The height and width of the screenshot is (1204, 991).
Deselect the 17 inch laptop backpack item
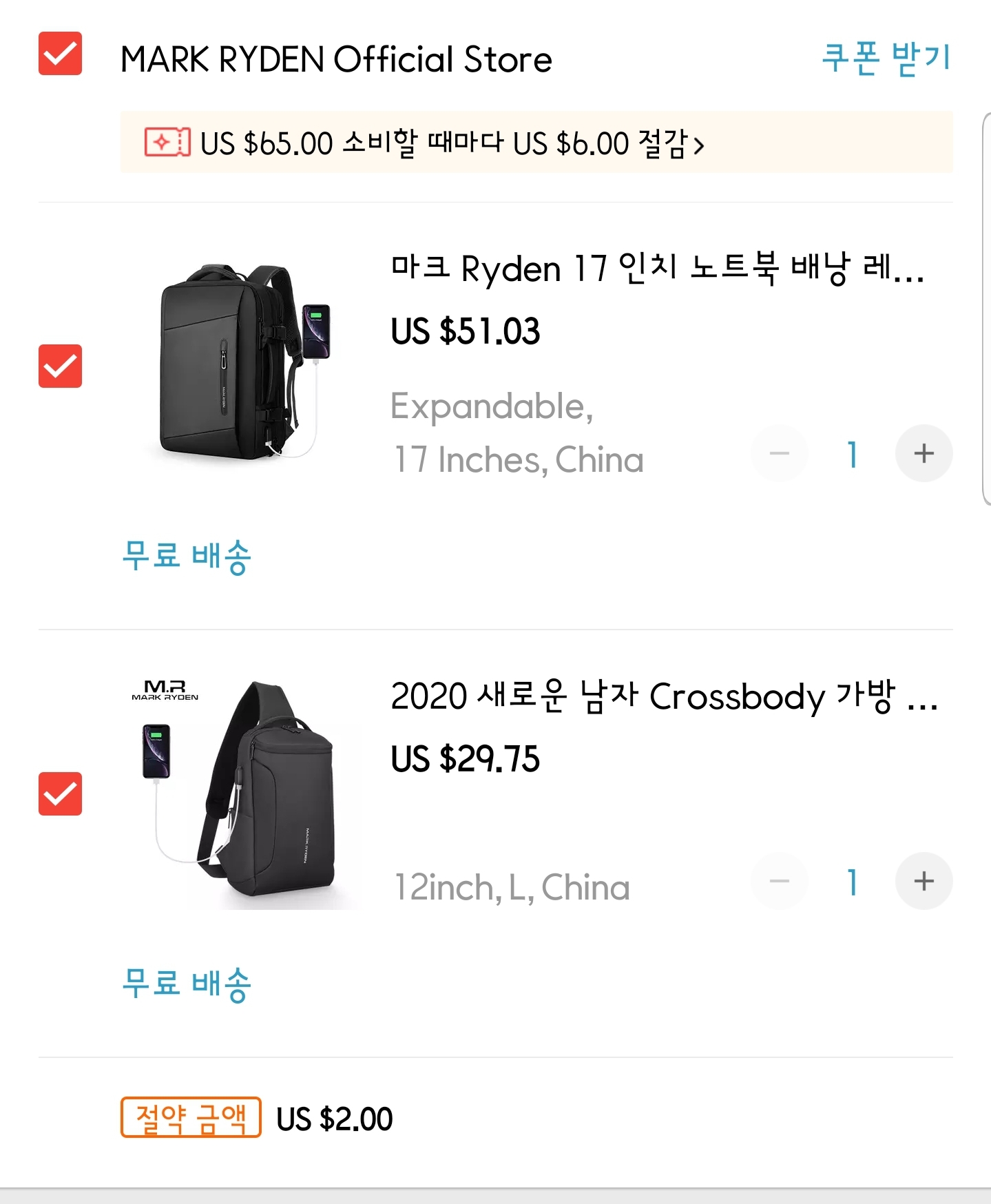pos(60,366)
